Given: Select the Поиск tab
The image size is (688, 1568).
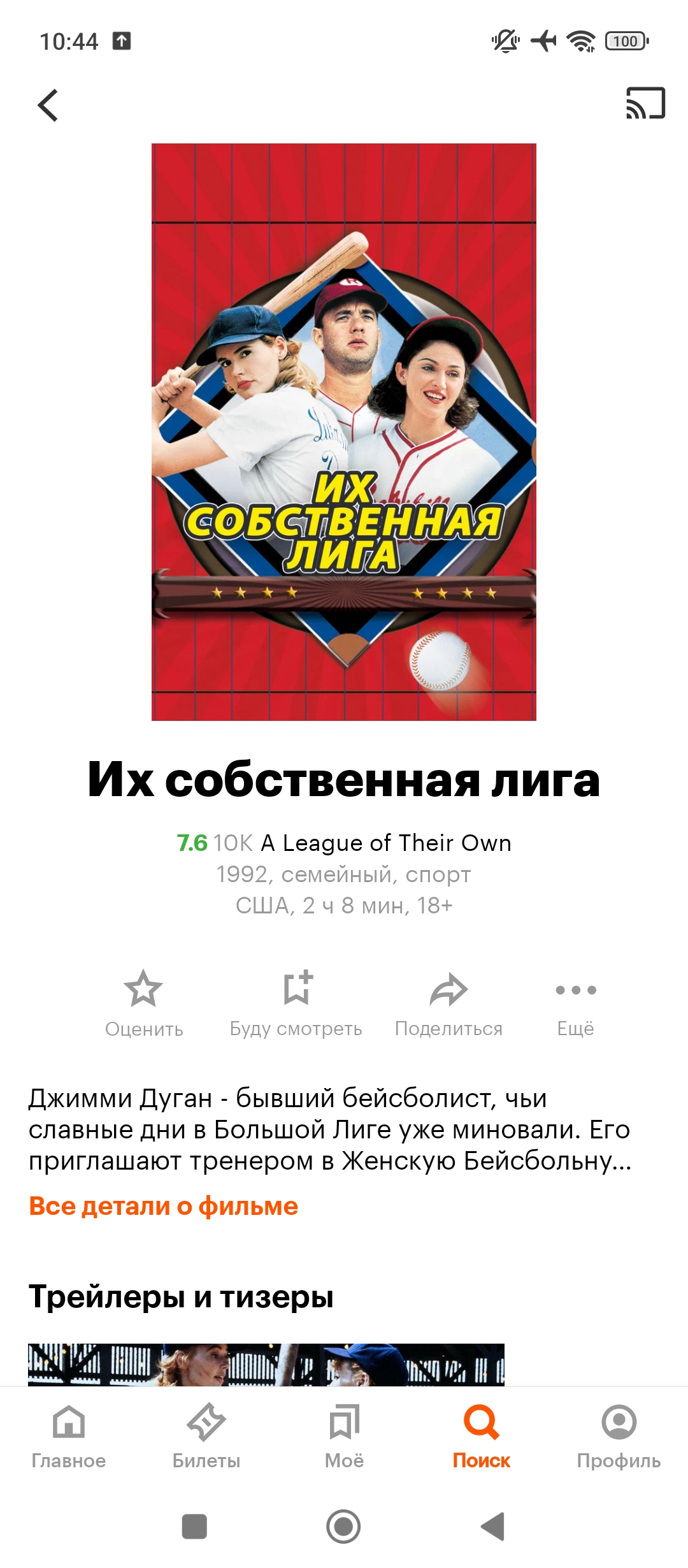Looking at the screenshot, I should click(482, 1435).
